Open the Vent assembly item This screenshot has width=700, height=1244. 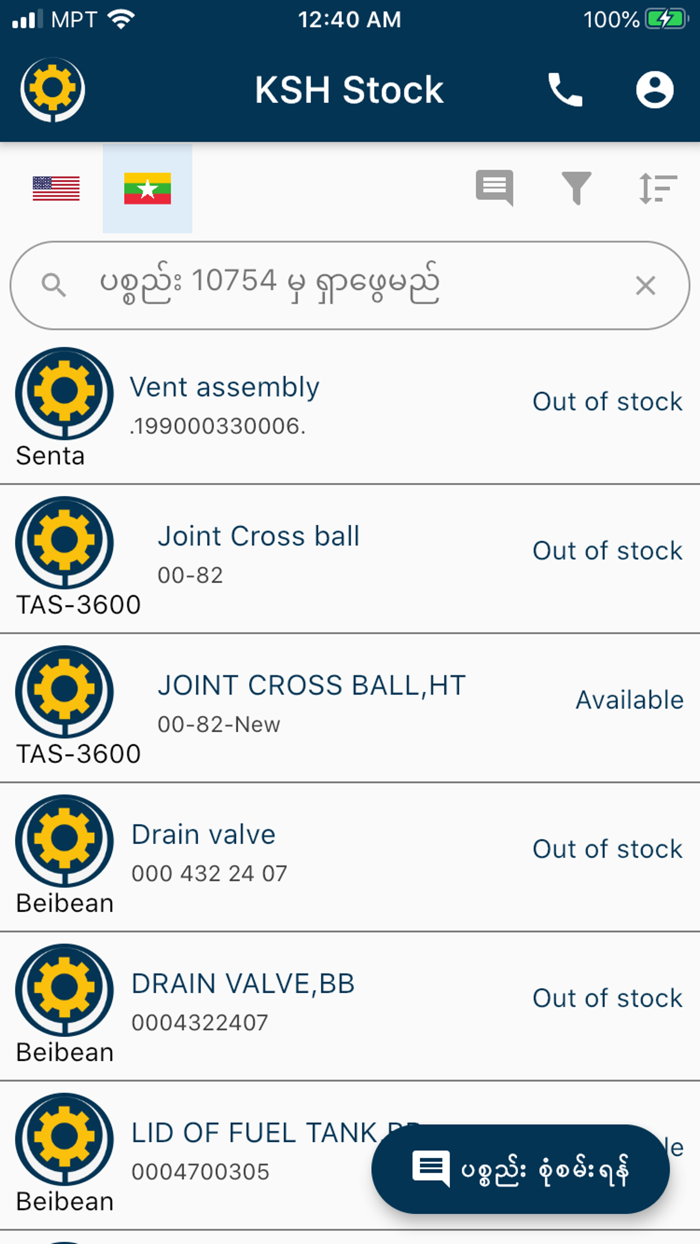point(330,408)
